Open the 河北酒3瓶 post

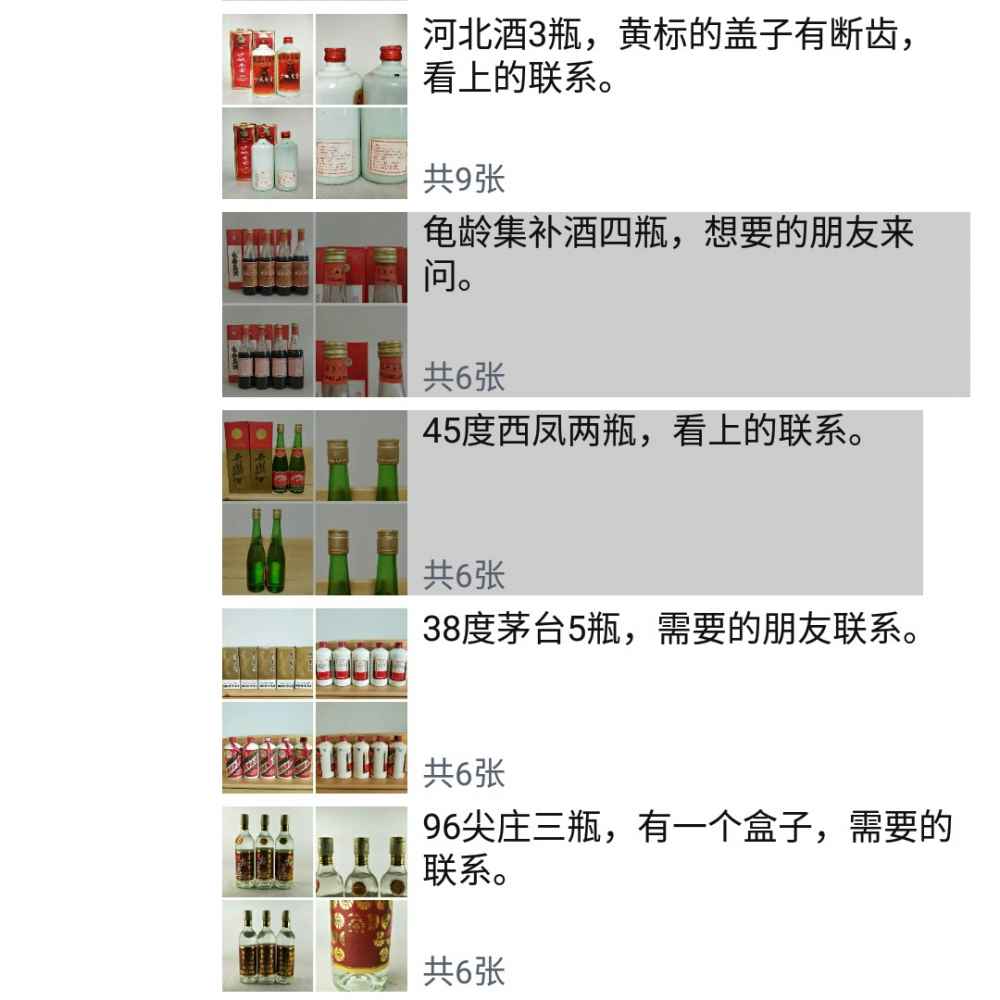click(668, 58)
